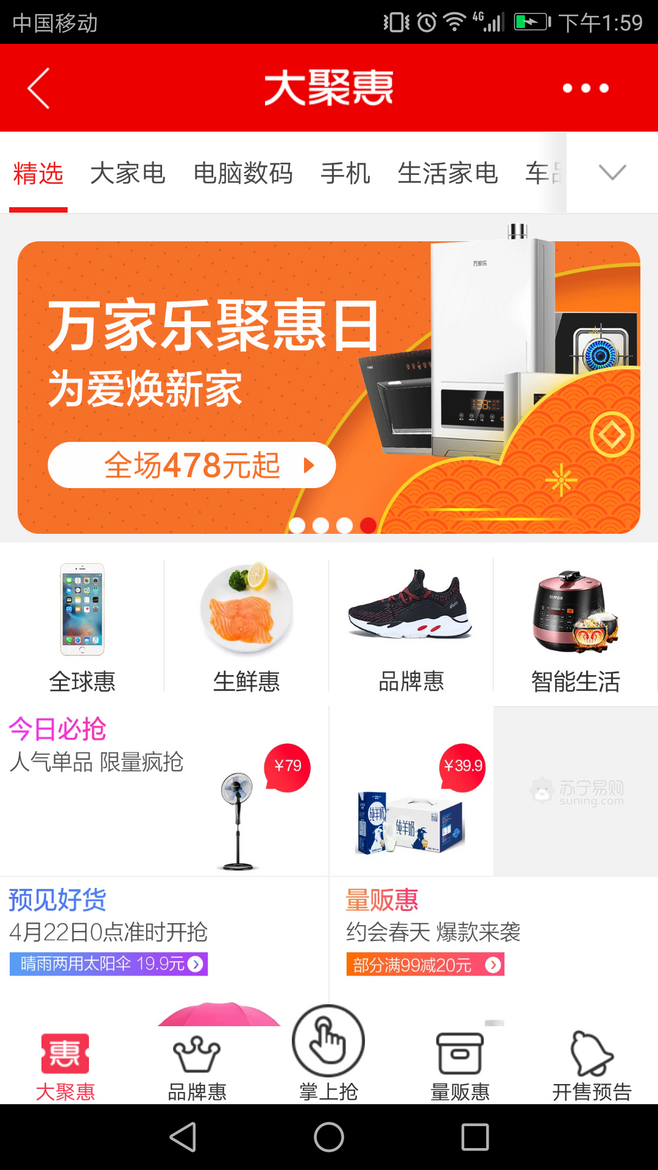Viewport: 658px width, 1170px height.
Task: Open the three-dot overflow menu
Action: pyautogui.click(x=585, y=88)
